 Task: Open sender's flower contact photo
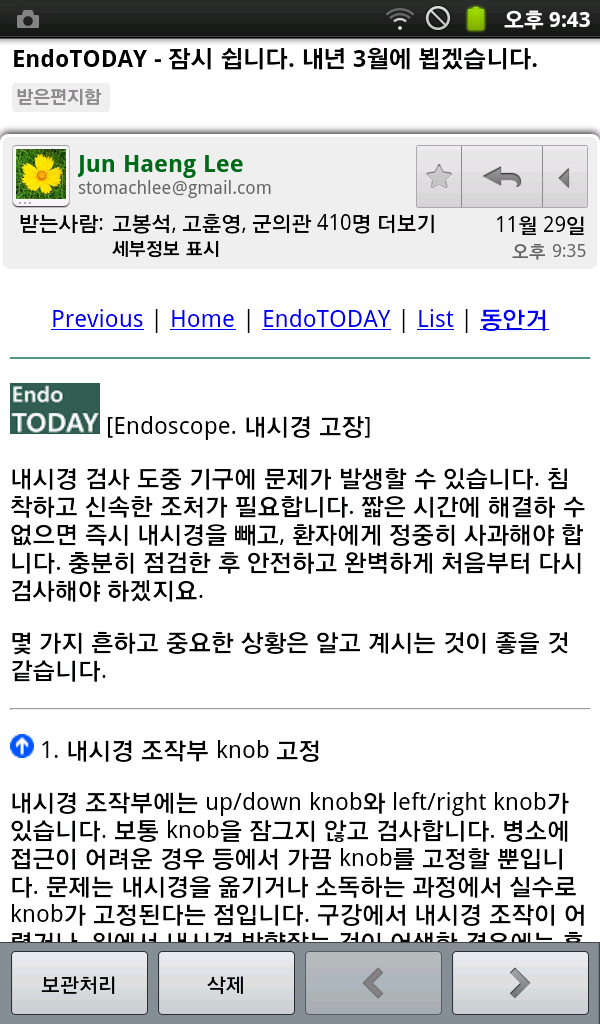click(x=41, y=175)
